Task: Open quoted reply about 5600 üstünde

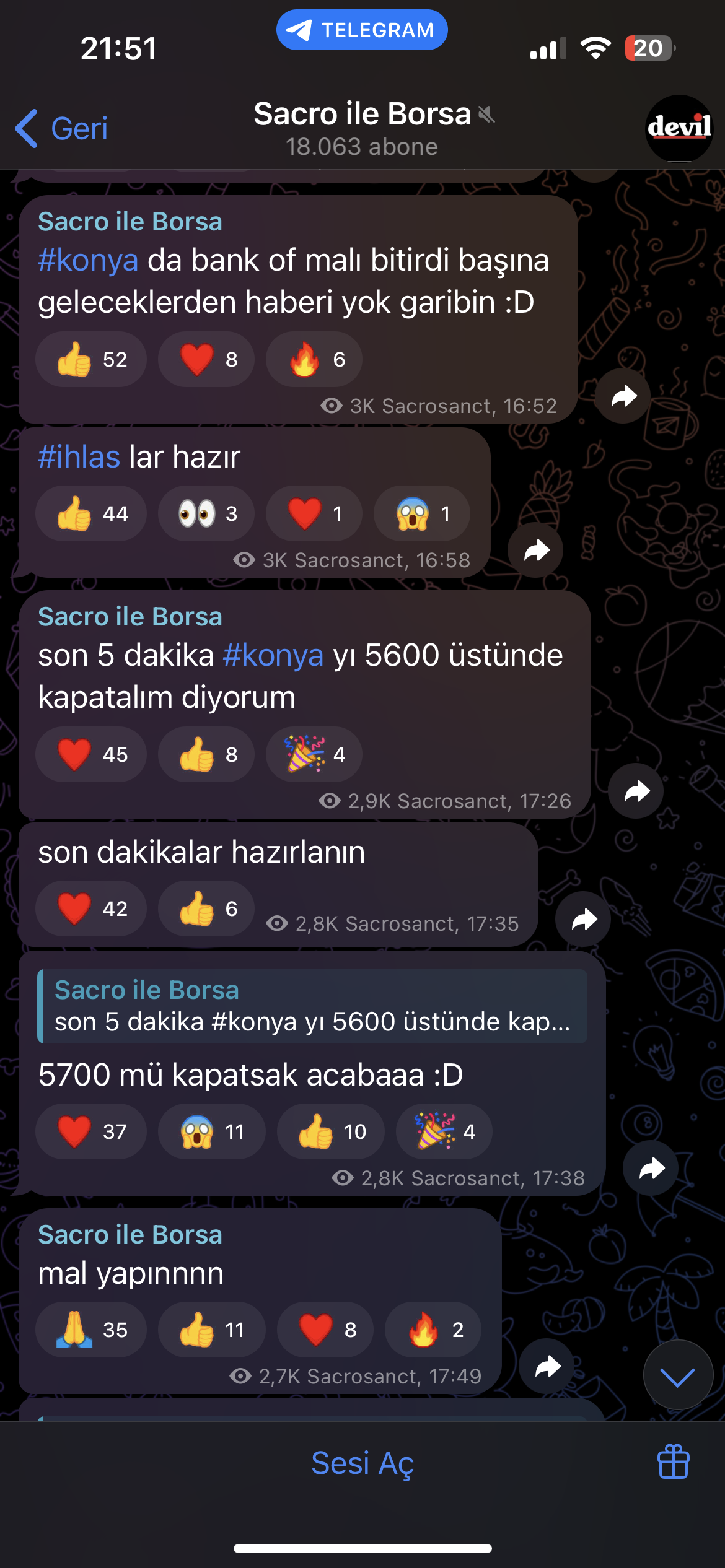Action: (312, 1006)
